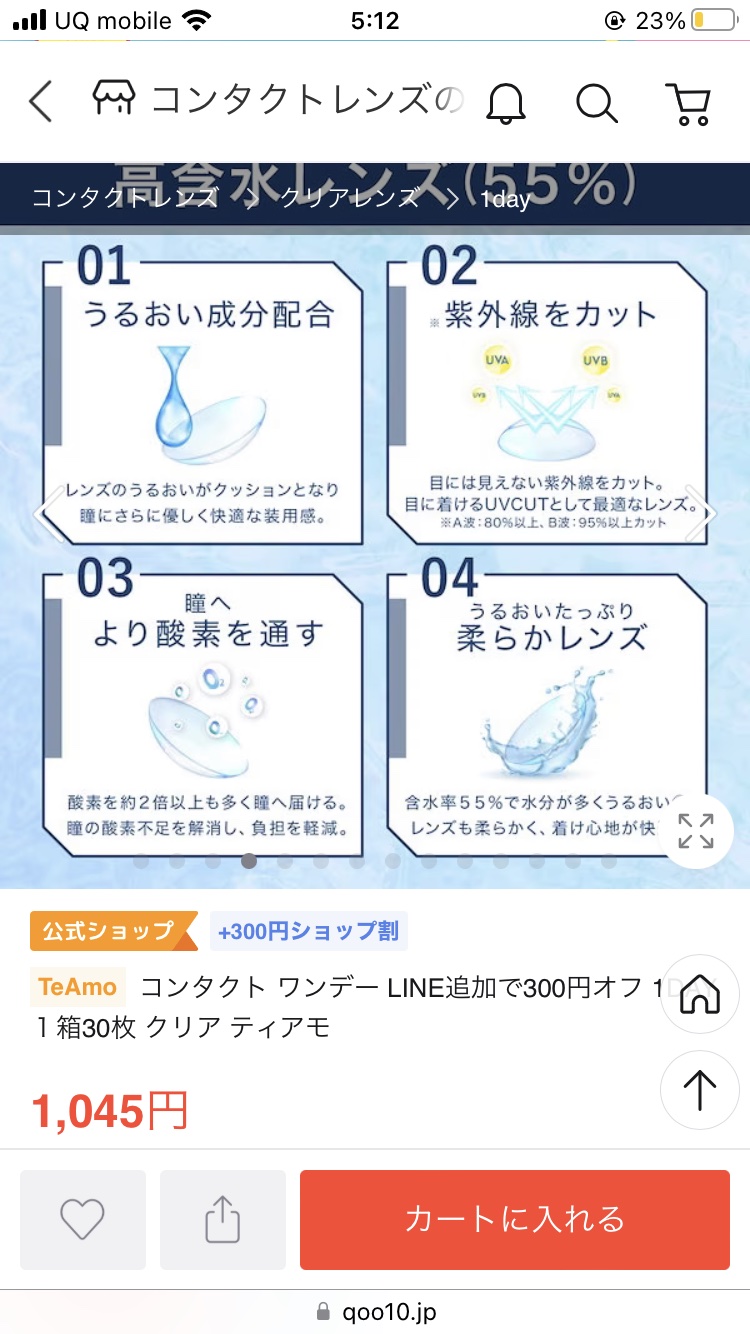750x1334 pixels.
Task: Open the TeAmo brand page
Action: tap(78, 987)
